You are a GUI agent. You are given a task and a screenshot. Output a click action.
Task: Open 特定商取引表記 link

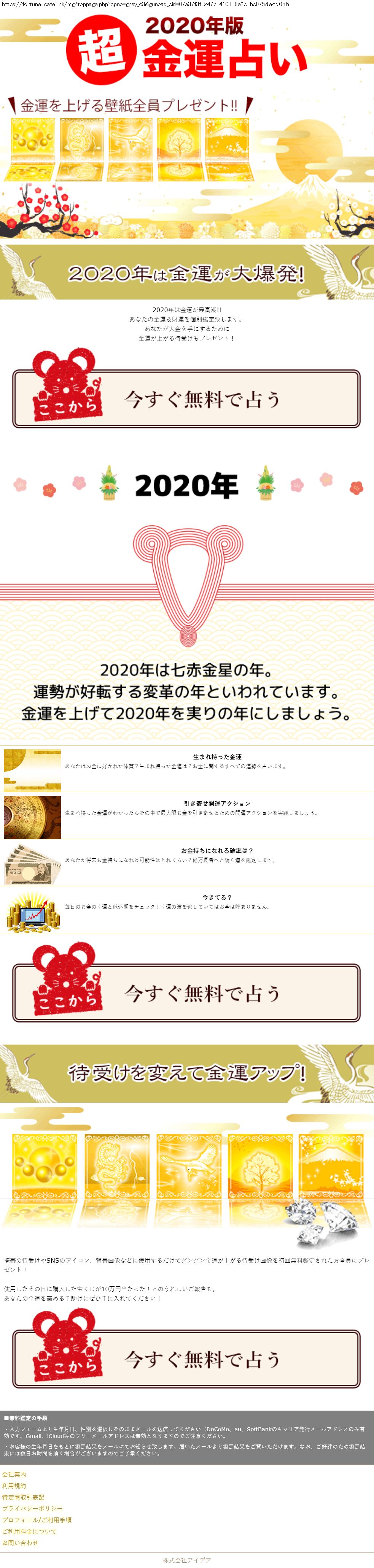click(23, 1497)
